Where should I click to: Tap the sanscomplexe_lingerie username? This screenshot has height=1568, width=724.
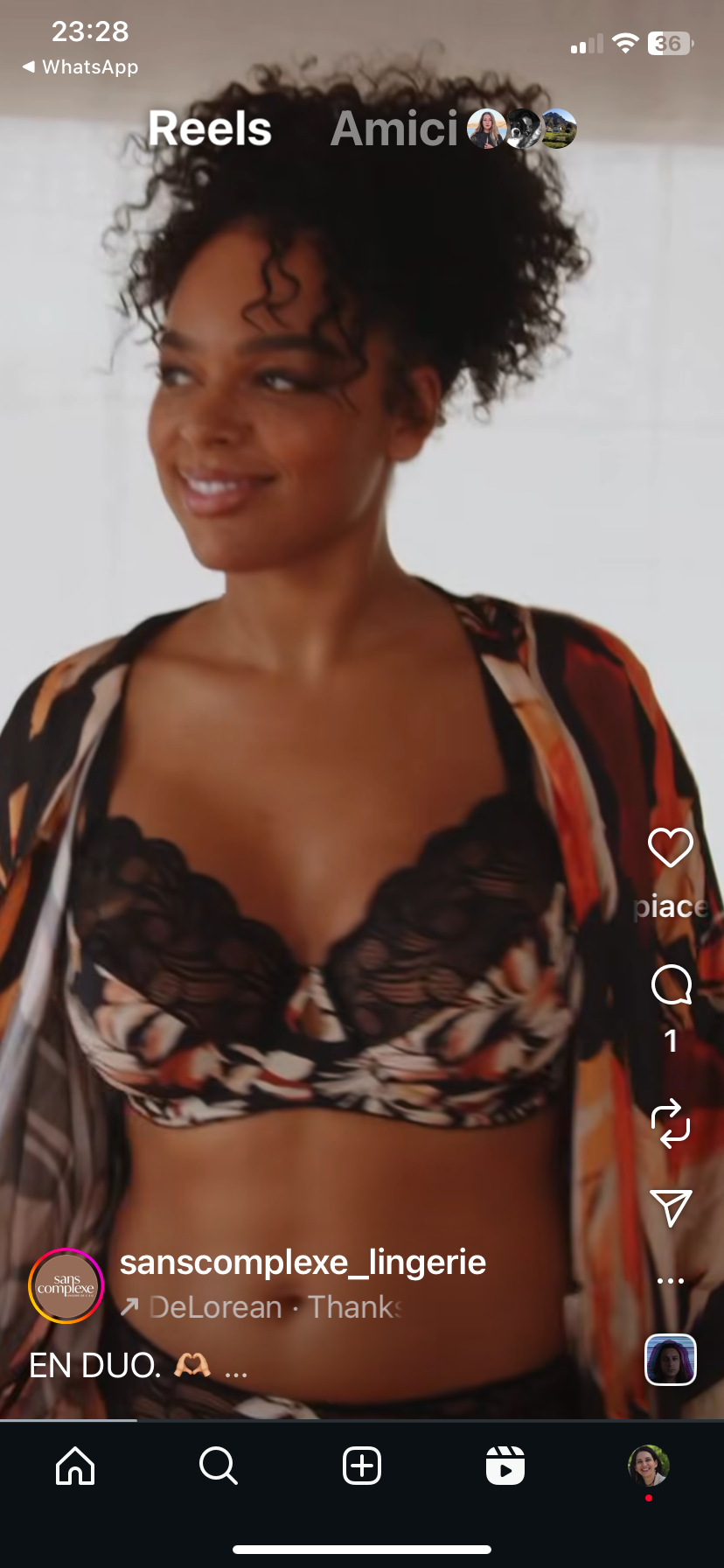[x=303, y=1262]
